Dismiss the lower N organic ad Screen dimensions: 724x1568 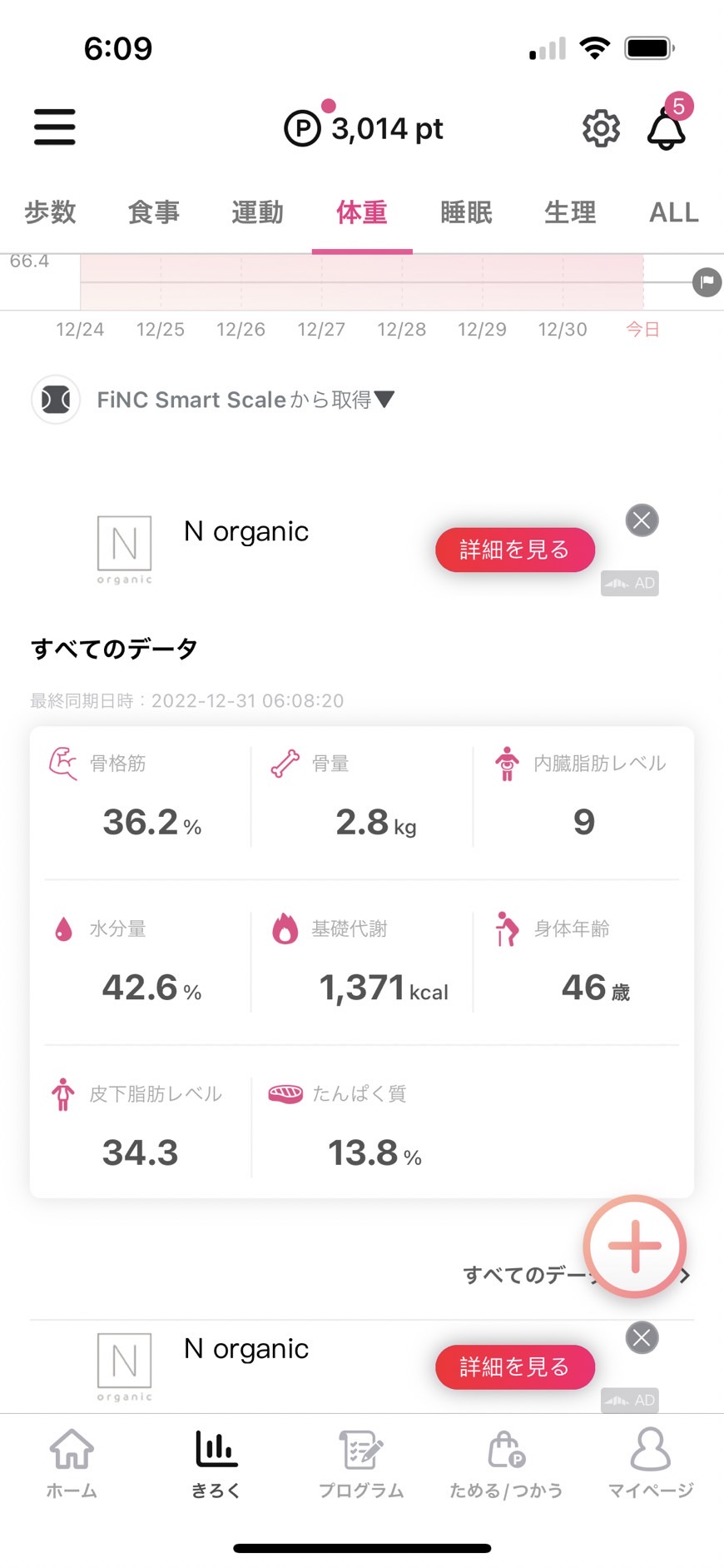[642, 1338]
